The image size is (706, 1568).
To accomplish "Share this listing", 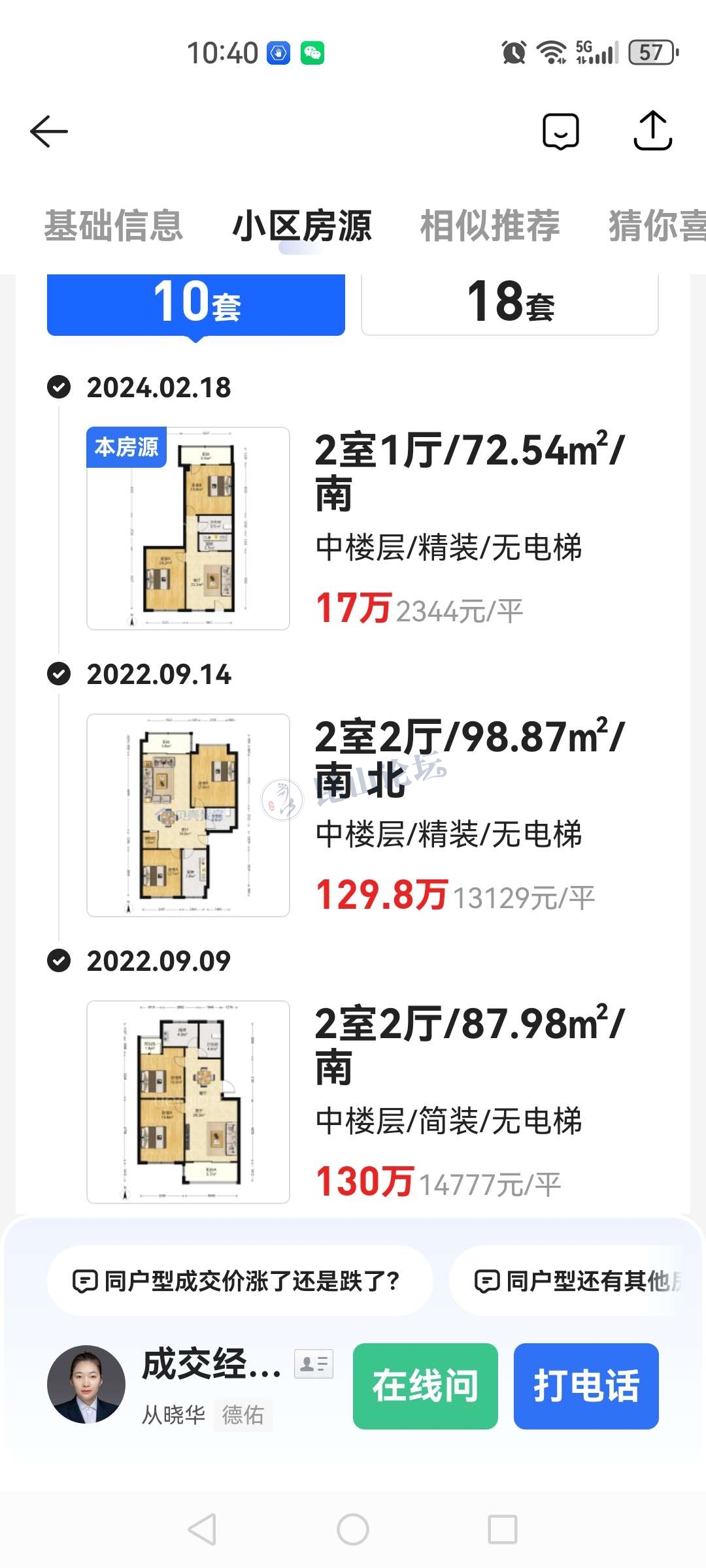I will (x=652, y=131).
